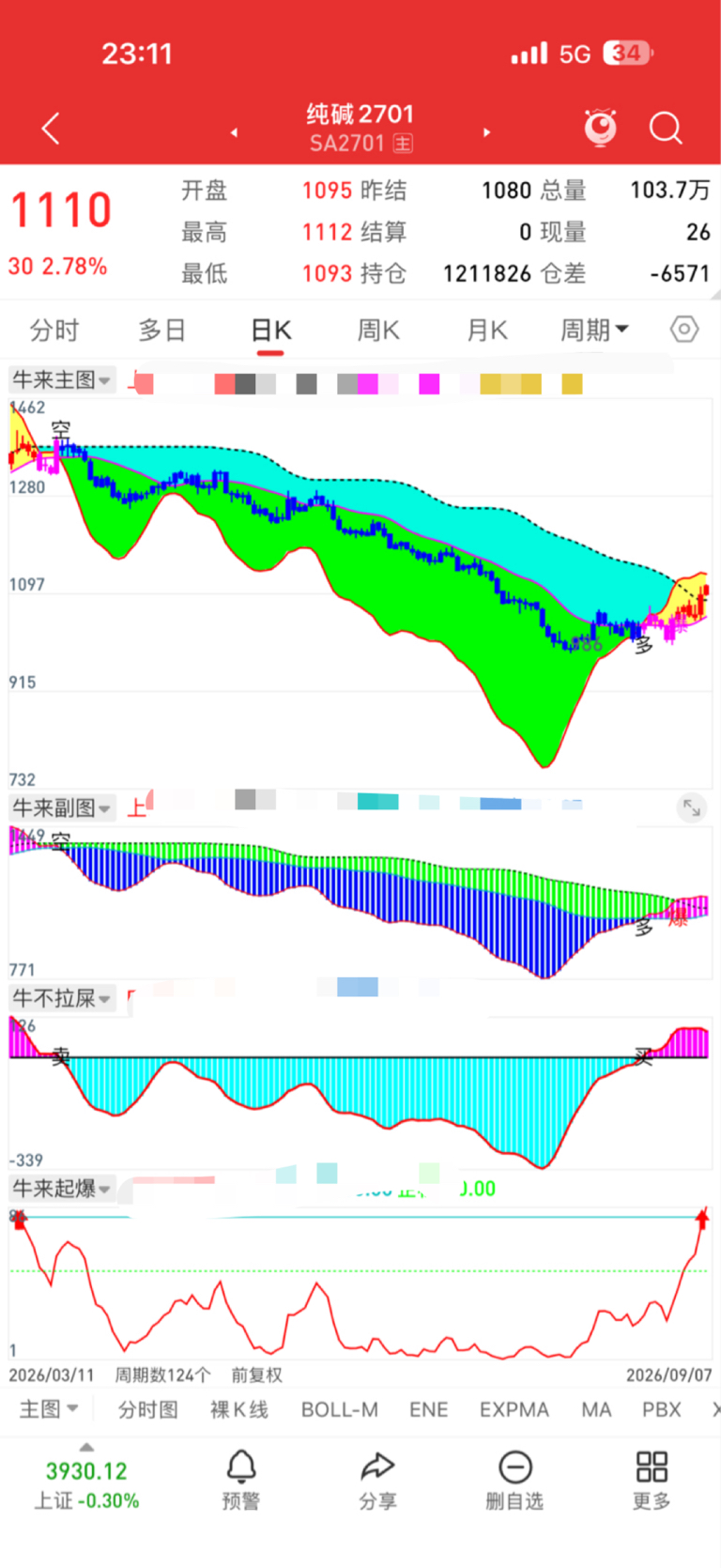The image size is (721, 1568).
Task: Switch to next contract with right triangle
Action: 486,132
